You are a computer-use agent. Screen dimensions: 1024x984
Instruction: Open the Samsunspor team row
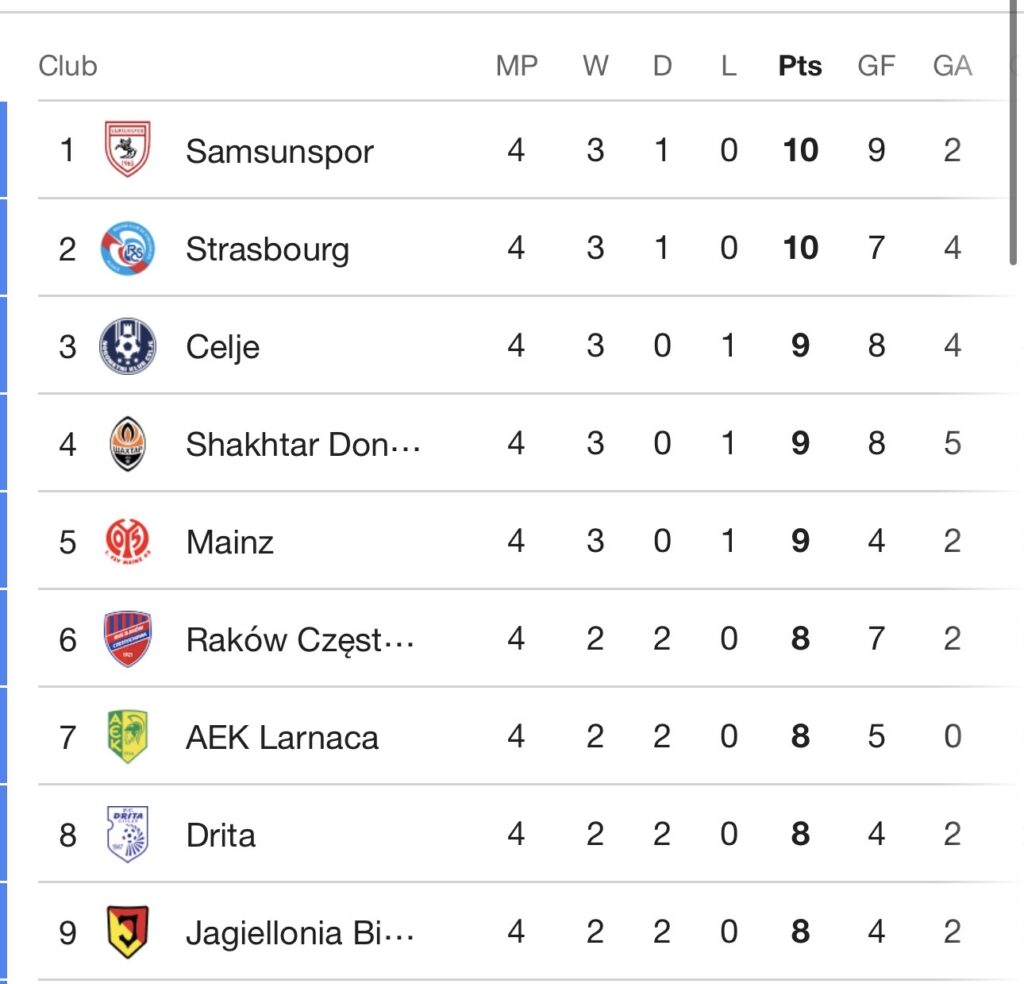pos(279,151)
